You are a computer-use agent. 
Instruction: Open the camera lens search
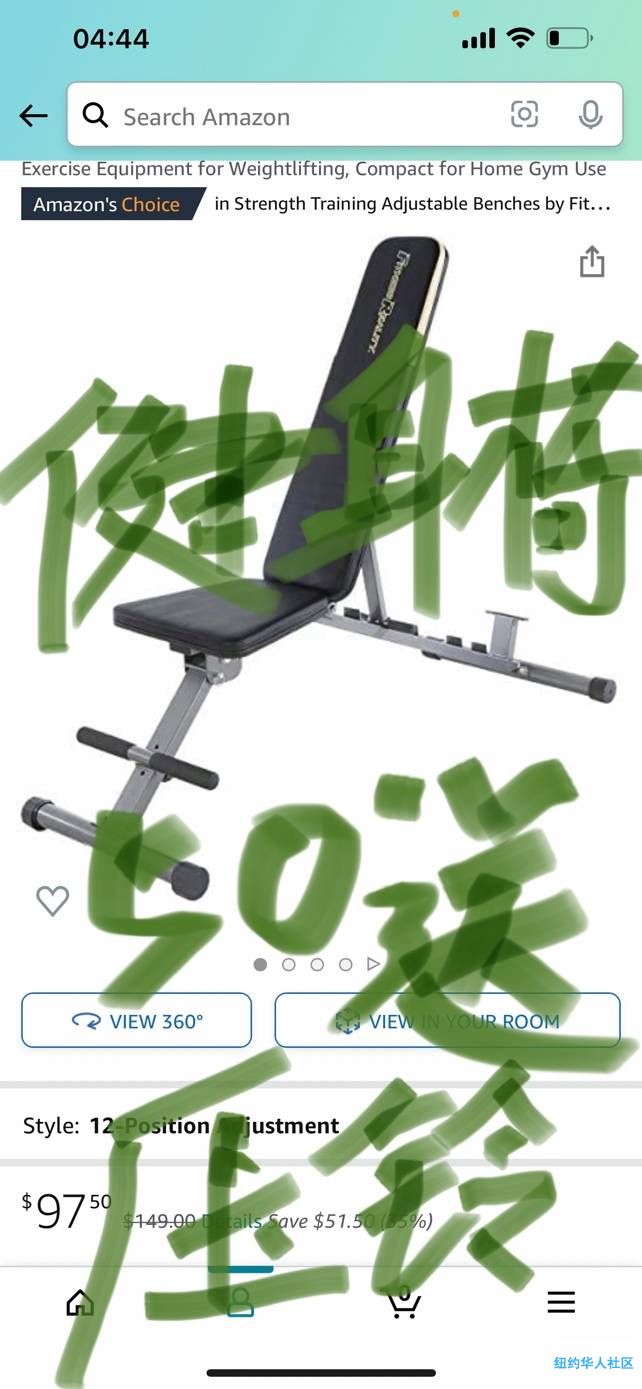point(524,115)
